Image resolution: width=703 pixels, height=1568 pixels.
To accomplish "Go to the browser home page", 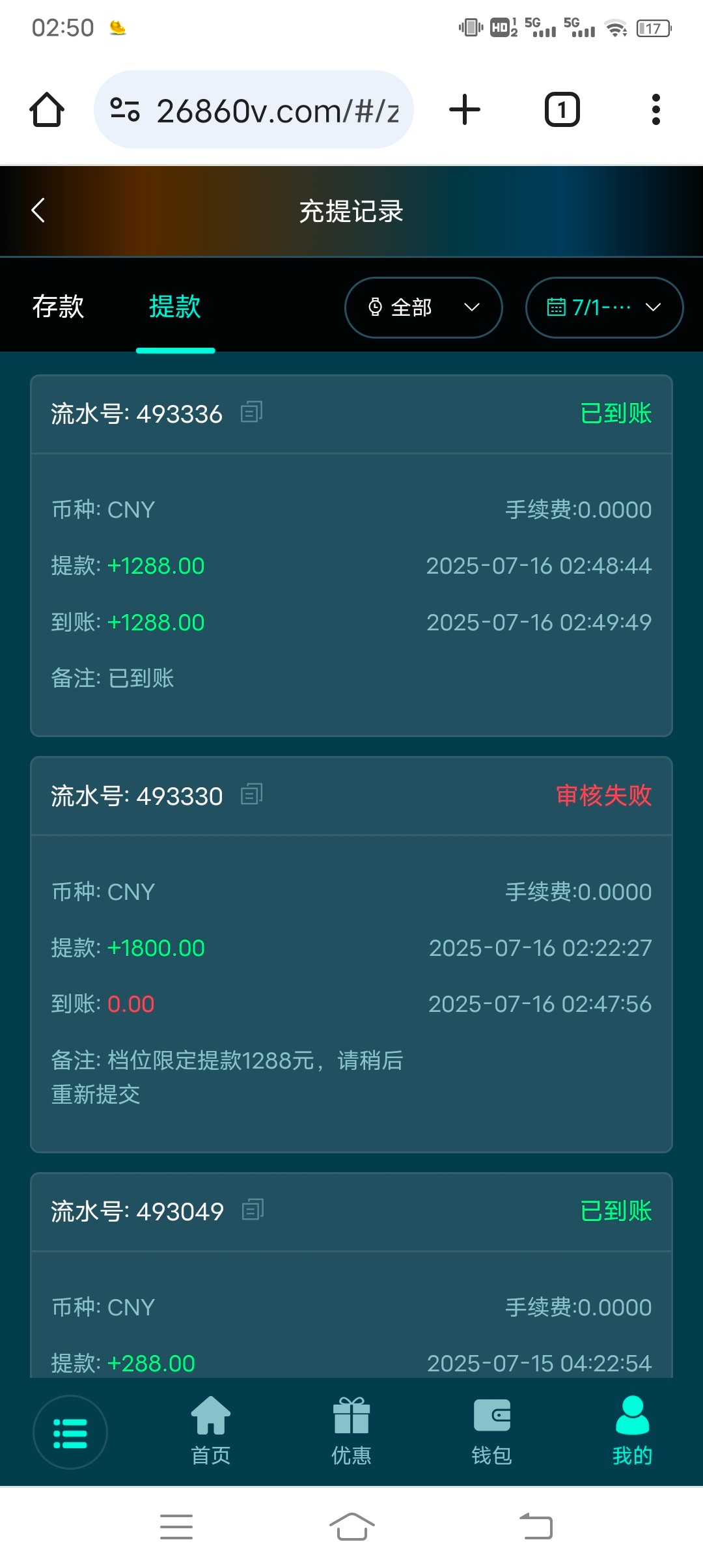I will [47, 109].
